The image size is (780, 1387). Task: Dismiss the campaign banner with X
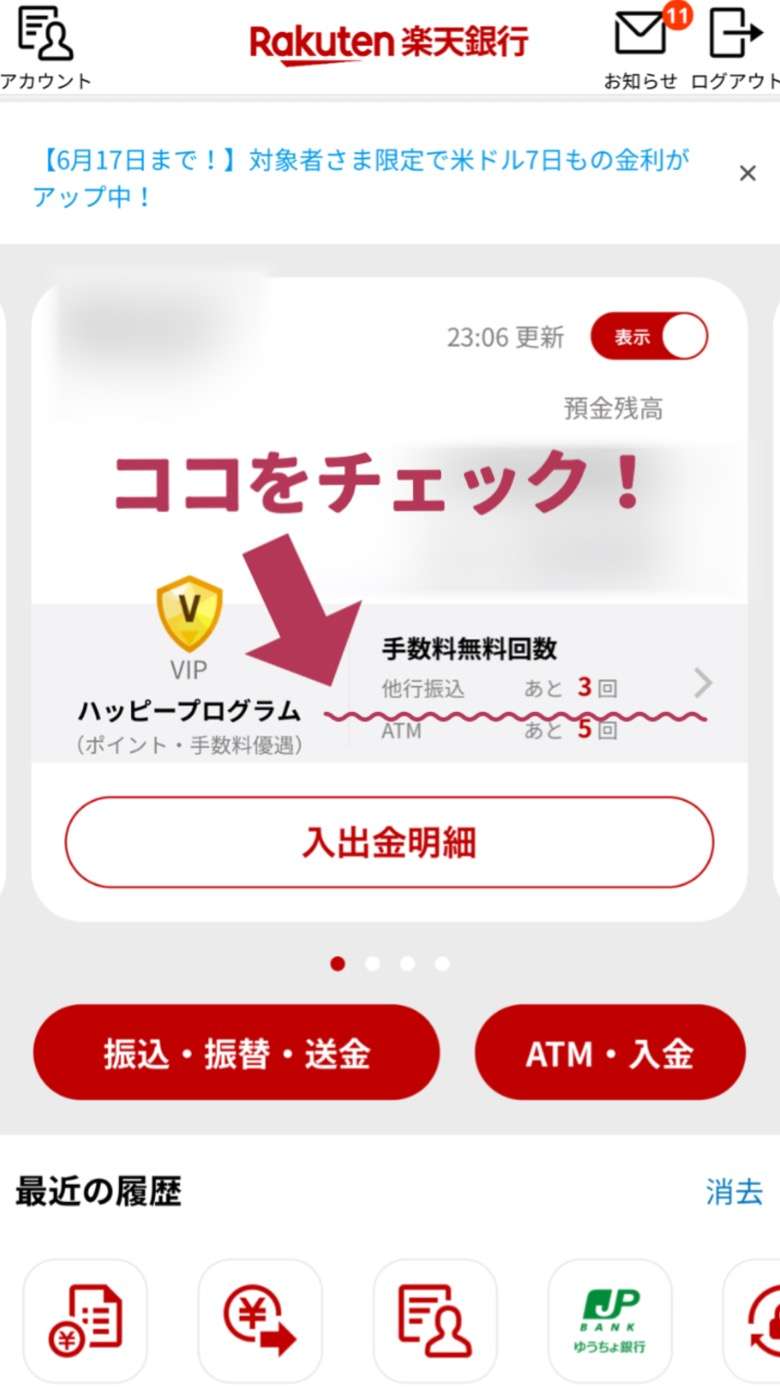point(747,174)
